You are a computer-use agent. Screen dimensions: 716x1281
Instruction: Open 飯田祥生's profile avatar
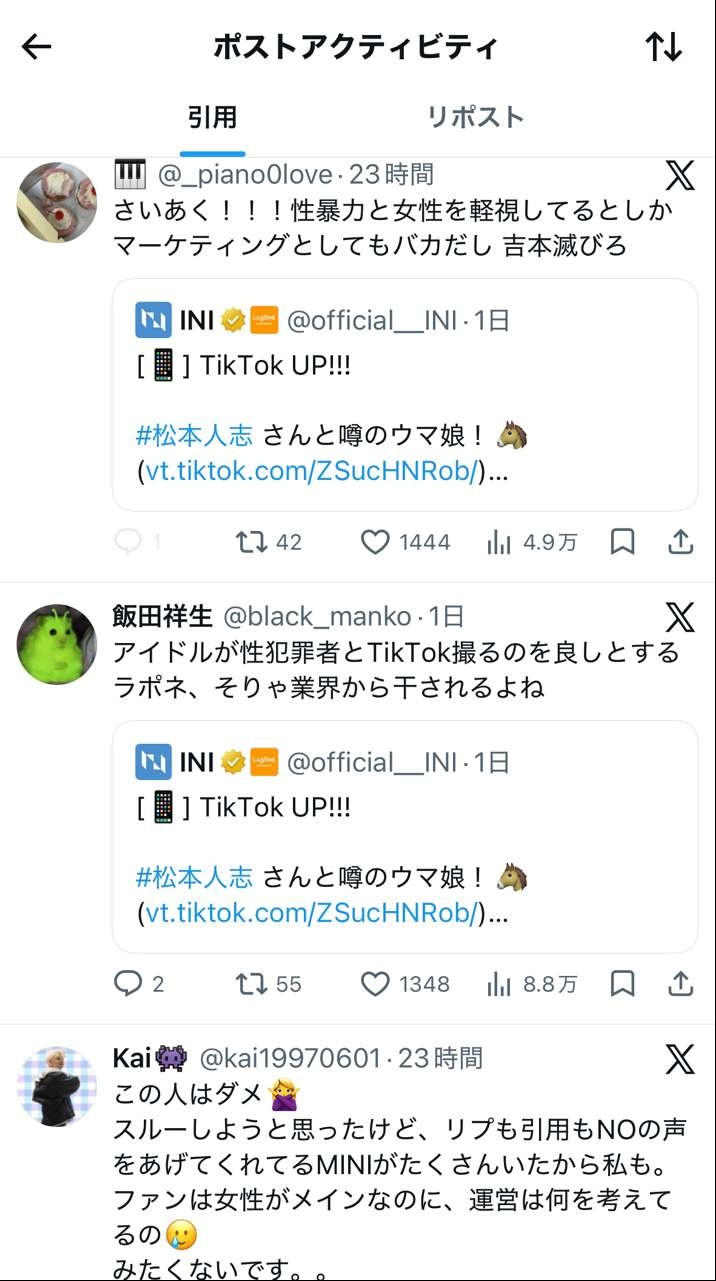57,643
